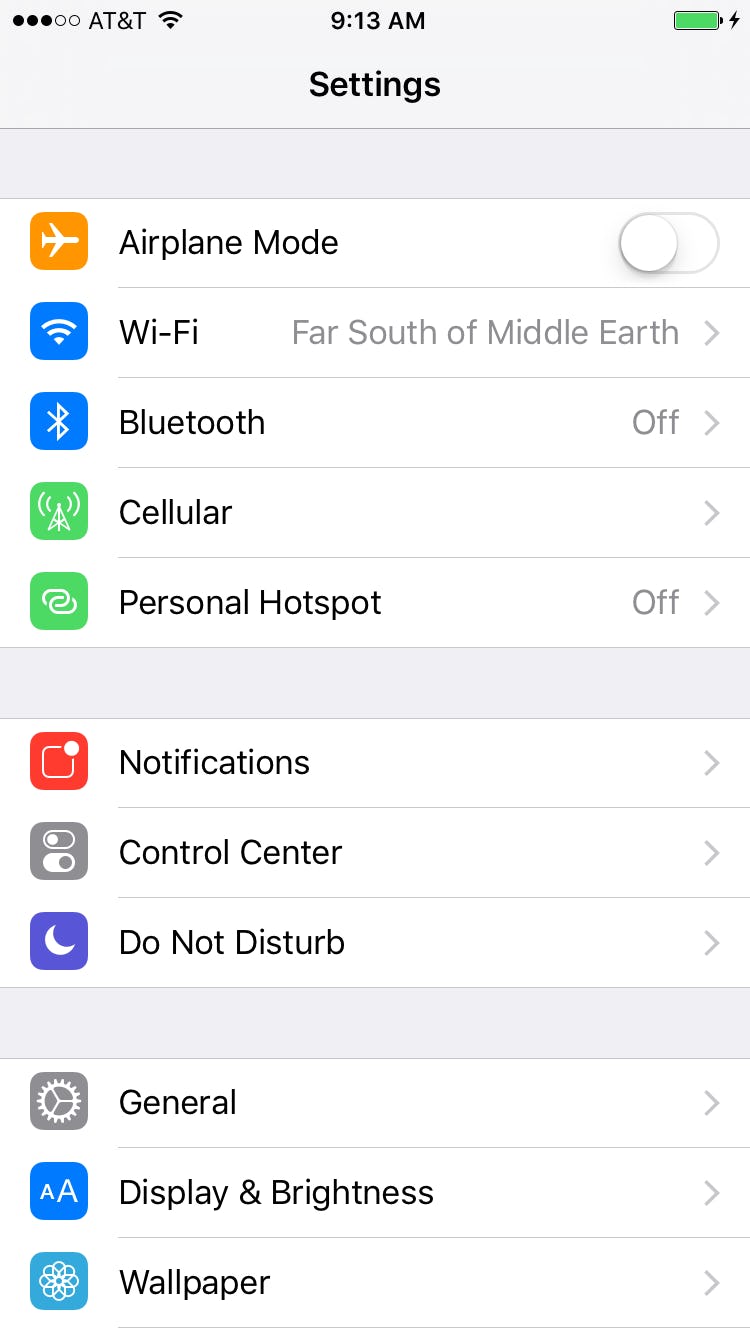Screen dimensions: 750x1334
Task: Open Notifications settings
Action: tap(375, 763)
